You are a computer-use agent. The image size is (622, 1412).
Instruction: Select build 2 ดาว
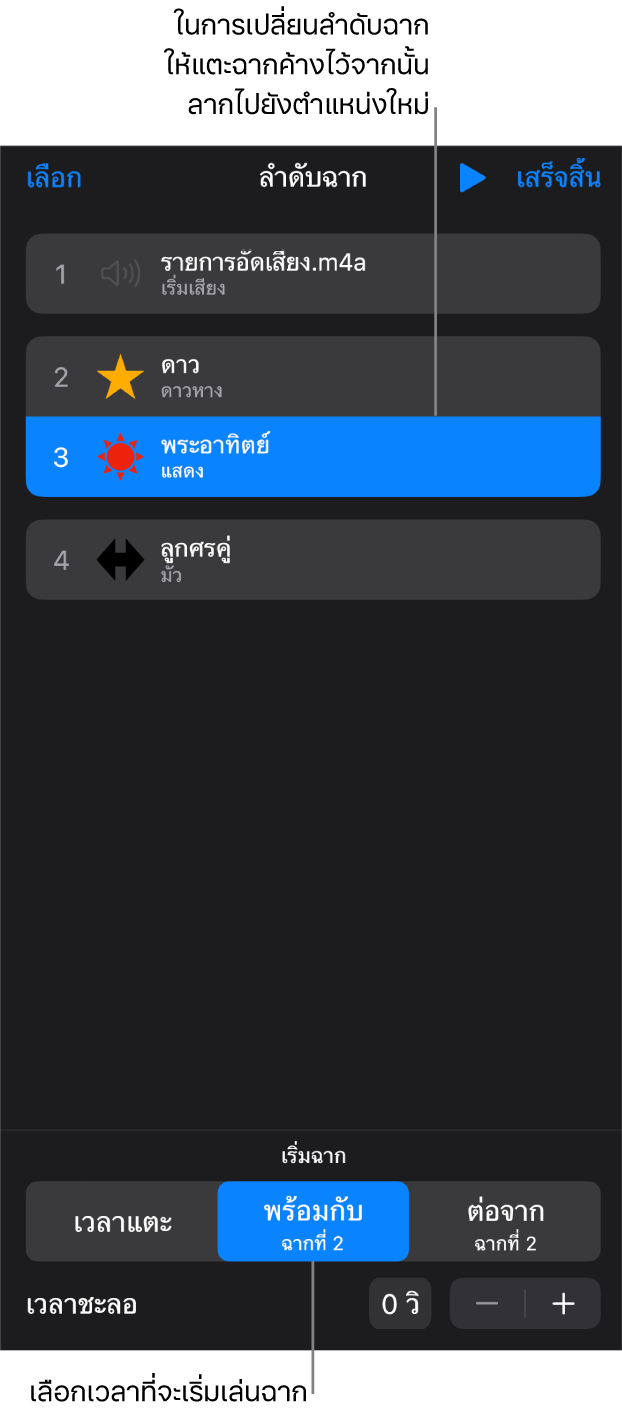[x=313, y=377]
